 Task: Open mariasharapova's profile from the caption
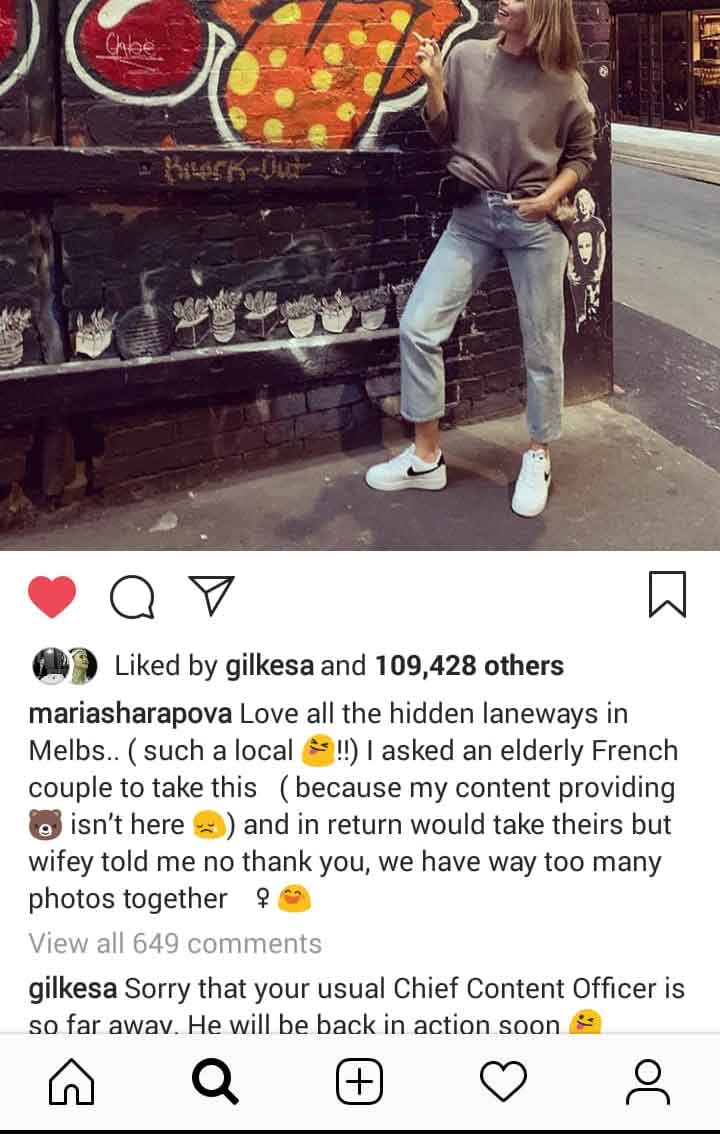[131, 715]
